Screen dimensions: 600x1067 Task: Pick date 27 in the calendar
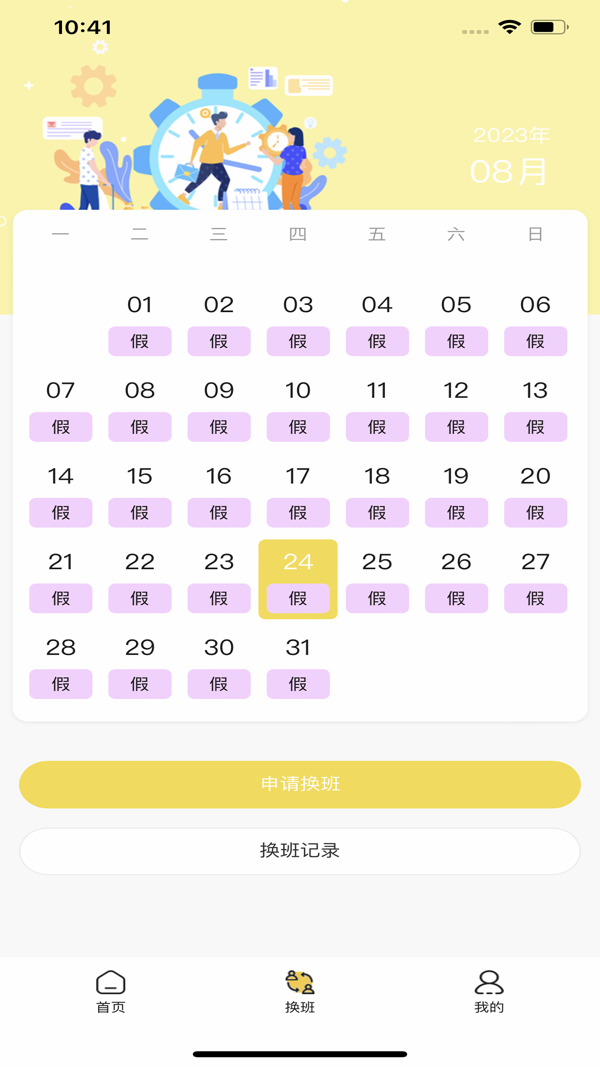click(x=535, y=579)
